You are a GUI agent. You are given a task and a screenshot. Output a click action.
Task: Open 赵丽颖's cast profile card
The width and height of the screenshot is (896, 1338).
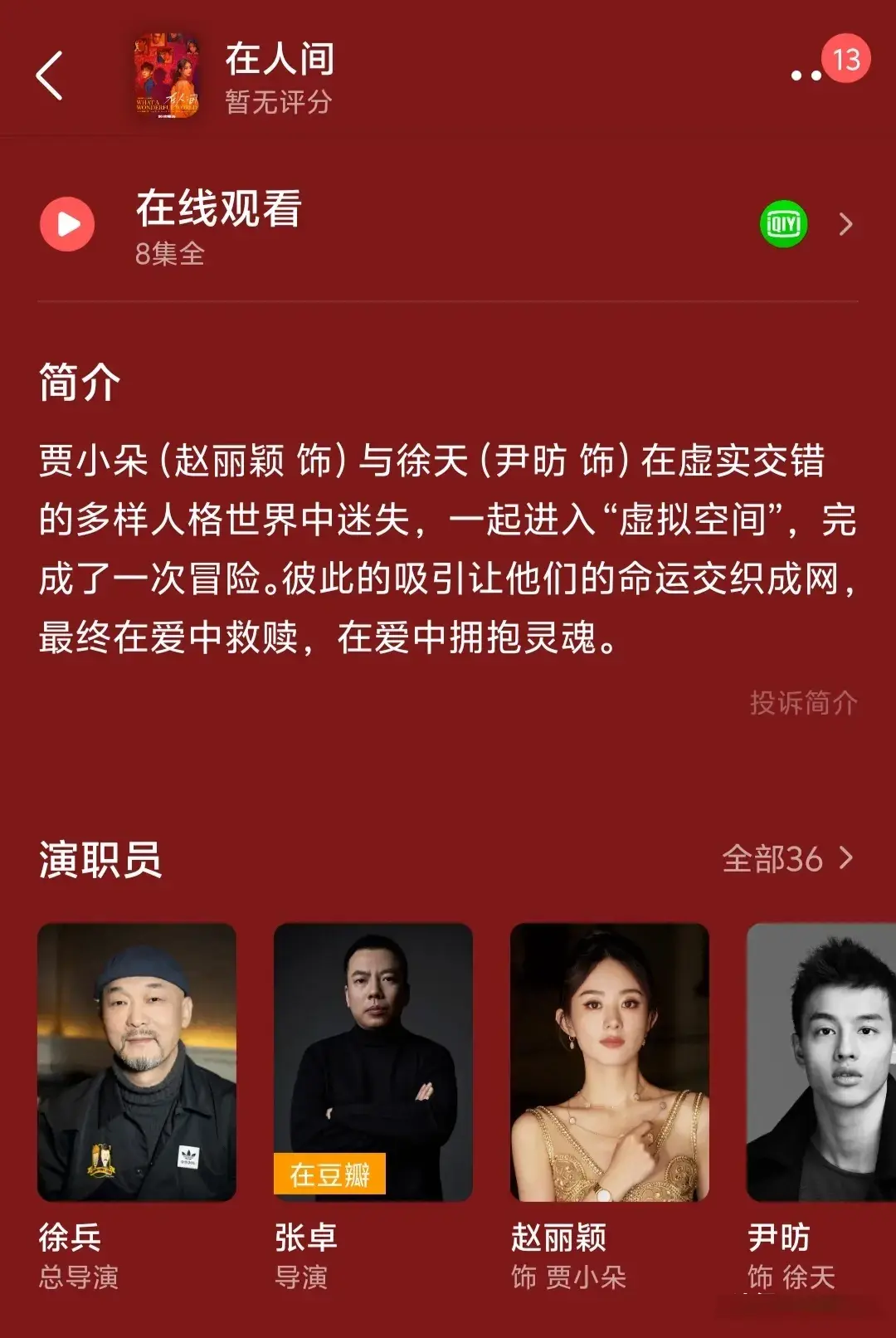tap(610, 1062)
